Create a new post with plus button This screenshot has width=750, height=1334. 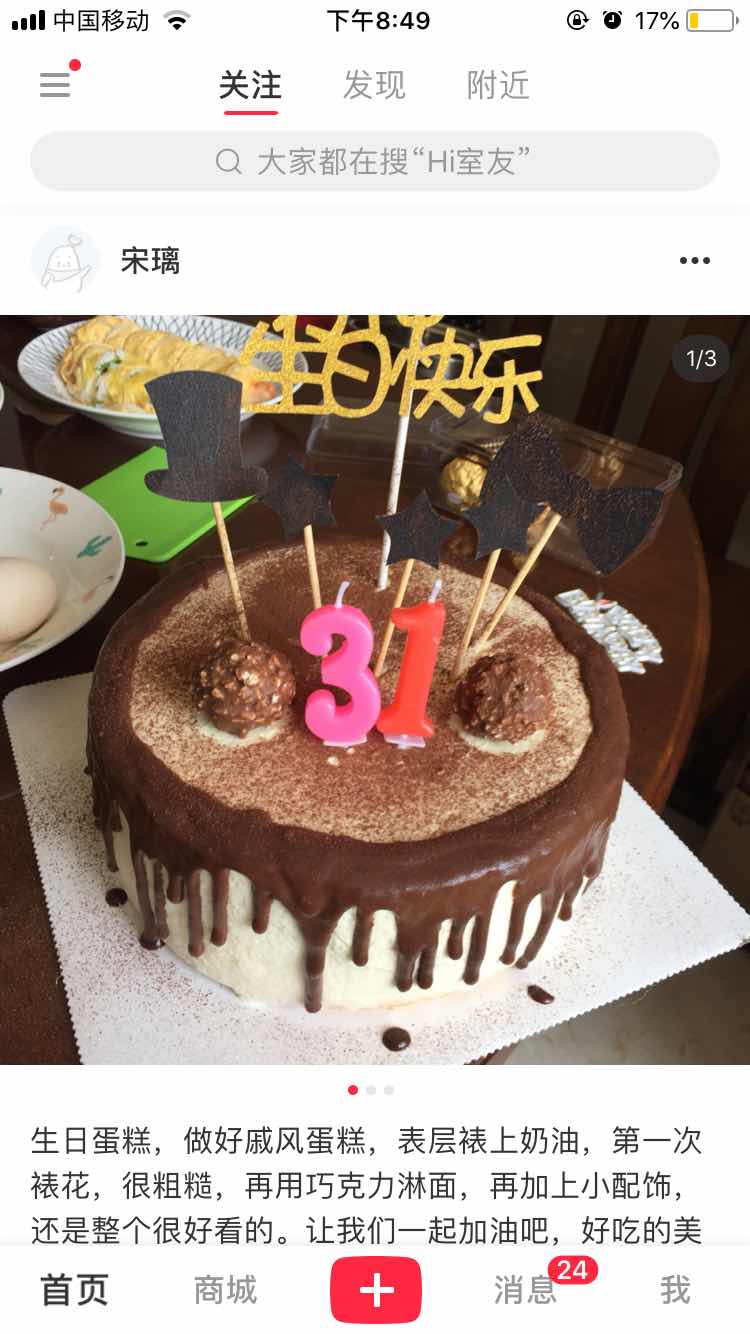(x=376, y=1290)
